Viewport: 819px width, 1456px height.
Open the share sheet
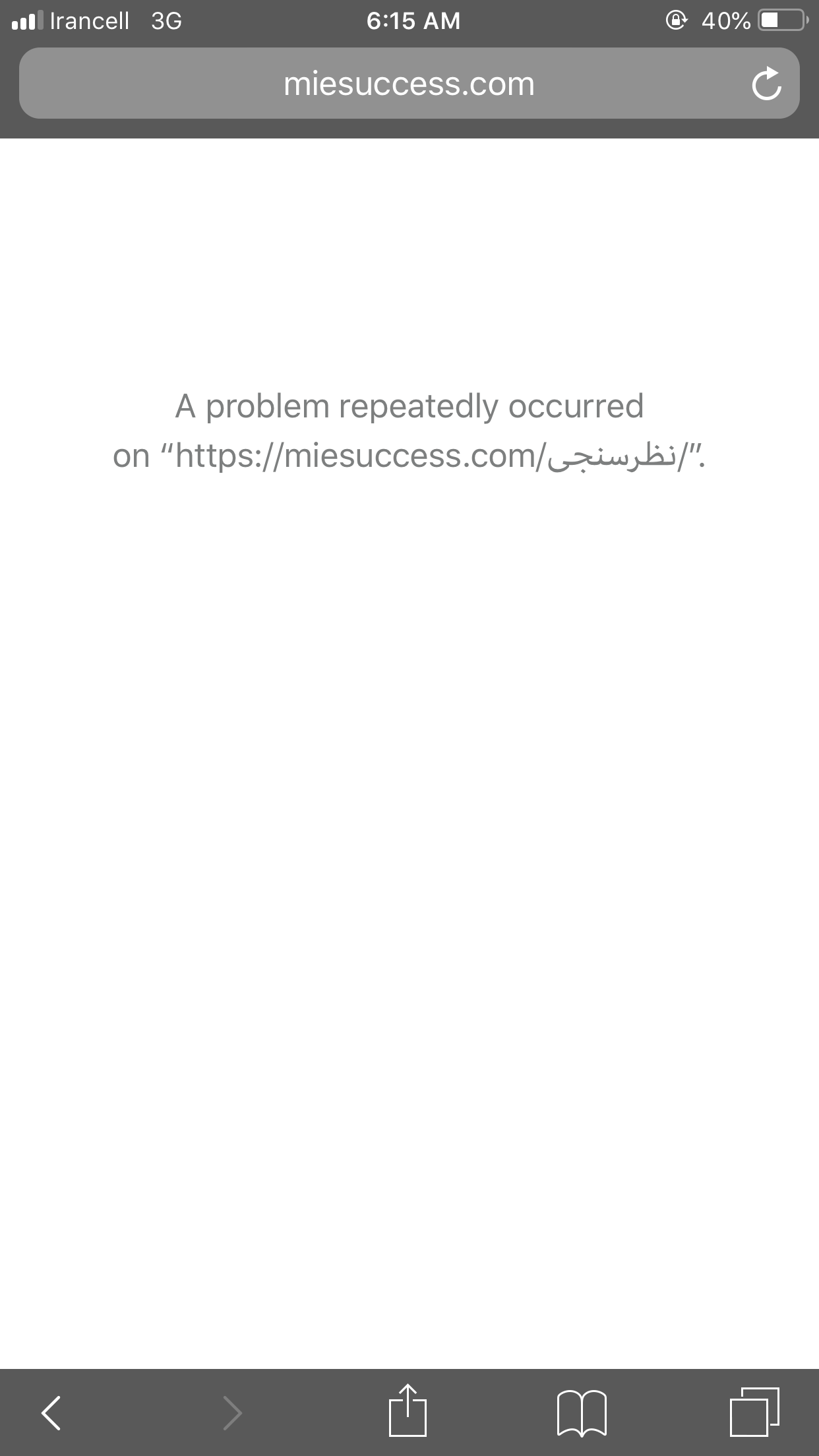(x=408, y=1411)
